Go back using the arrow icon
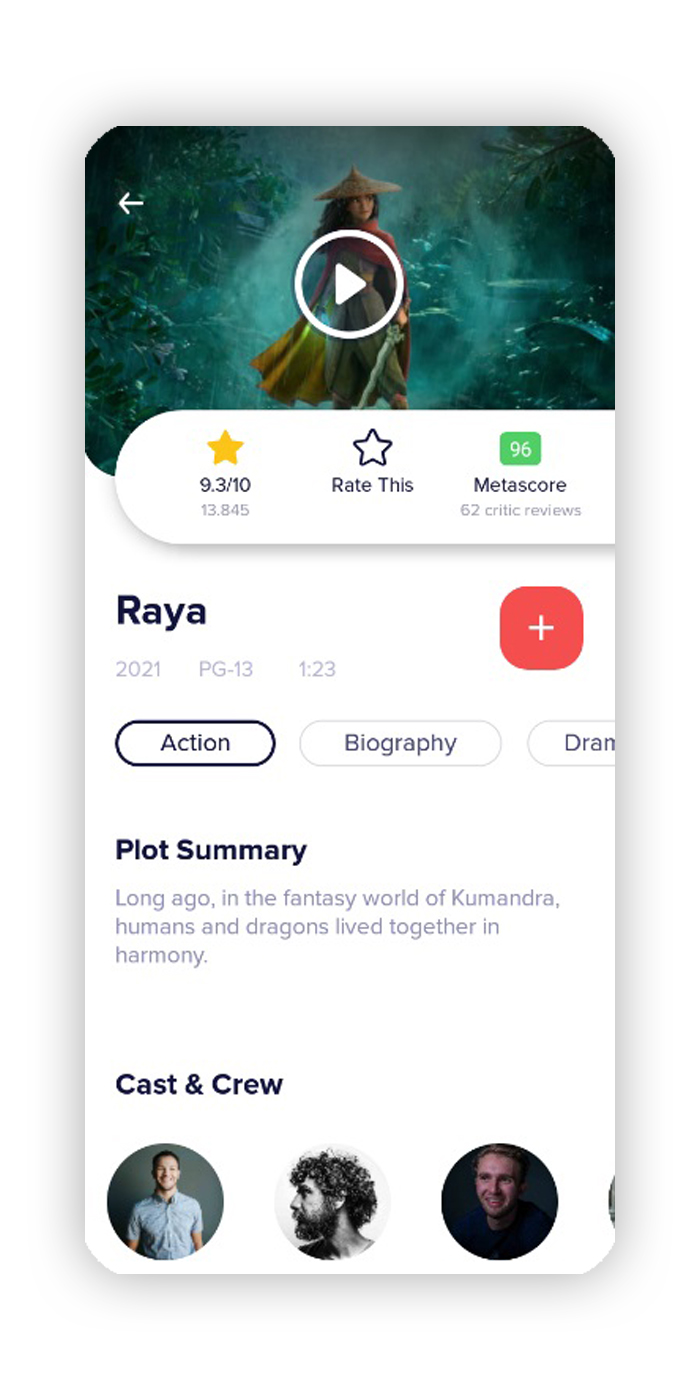 pos(131,204)
